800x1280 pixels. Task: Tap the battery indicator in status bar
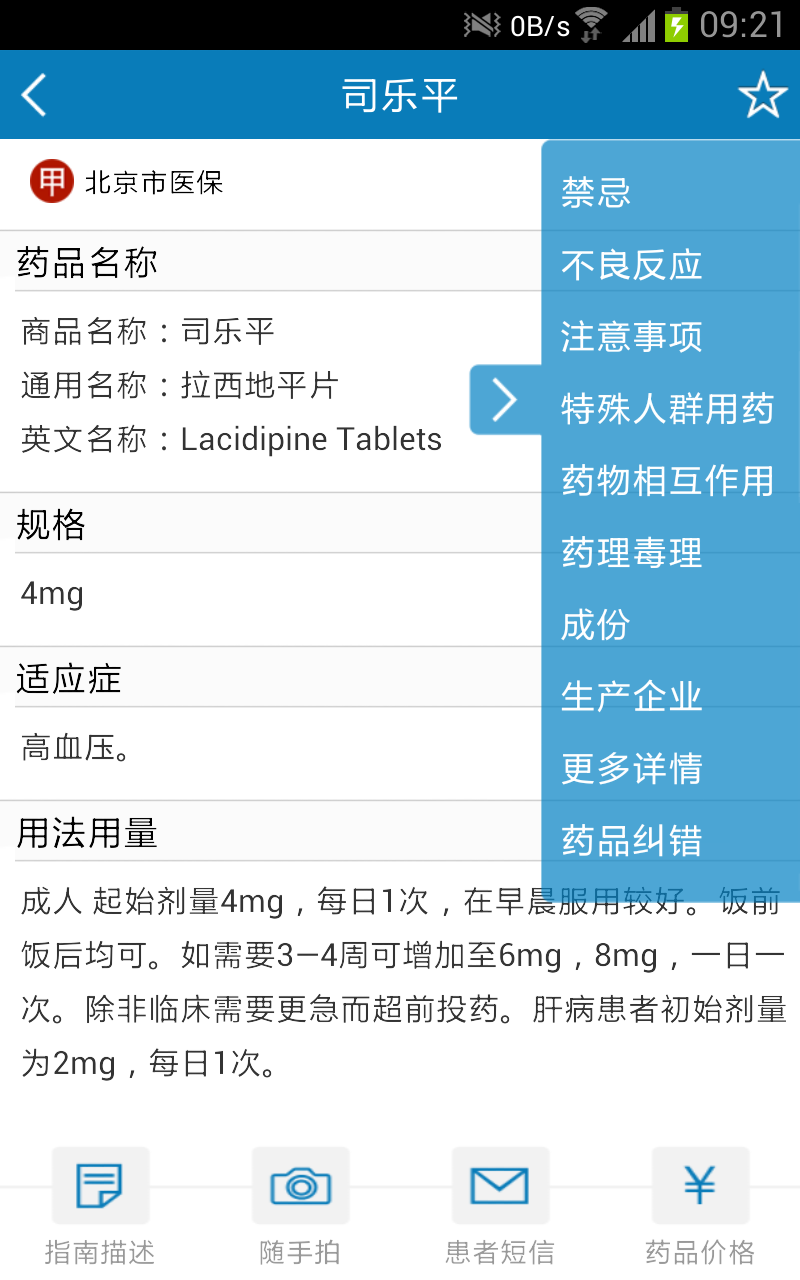click(674, 24)
